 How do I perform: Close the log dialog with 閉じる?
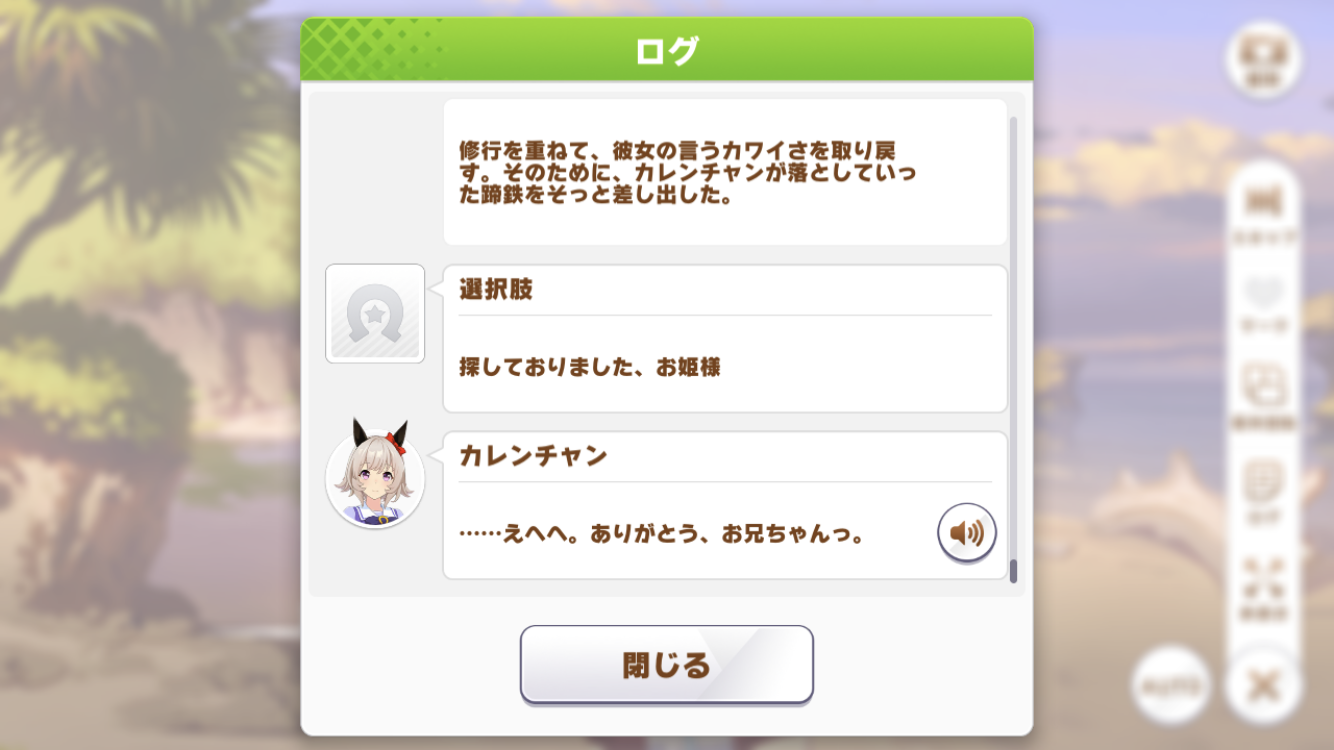(666, 664)
